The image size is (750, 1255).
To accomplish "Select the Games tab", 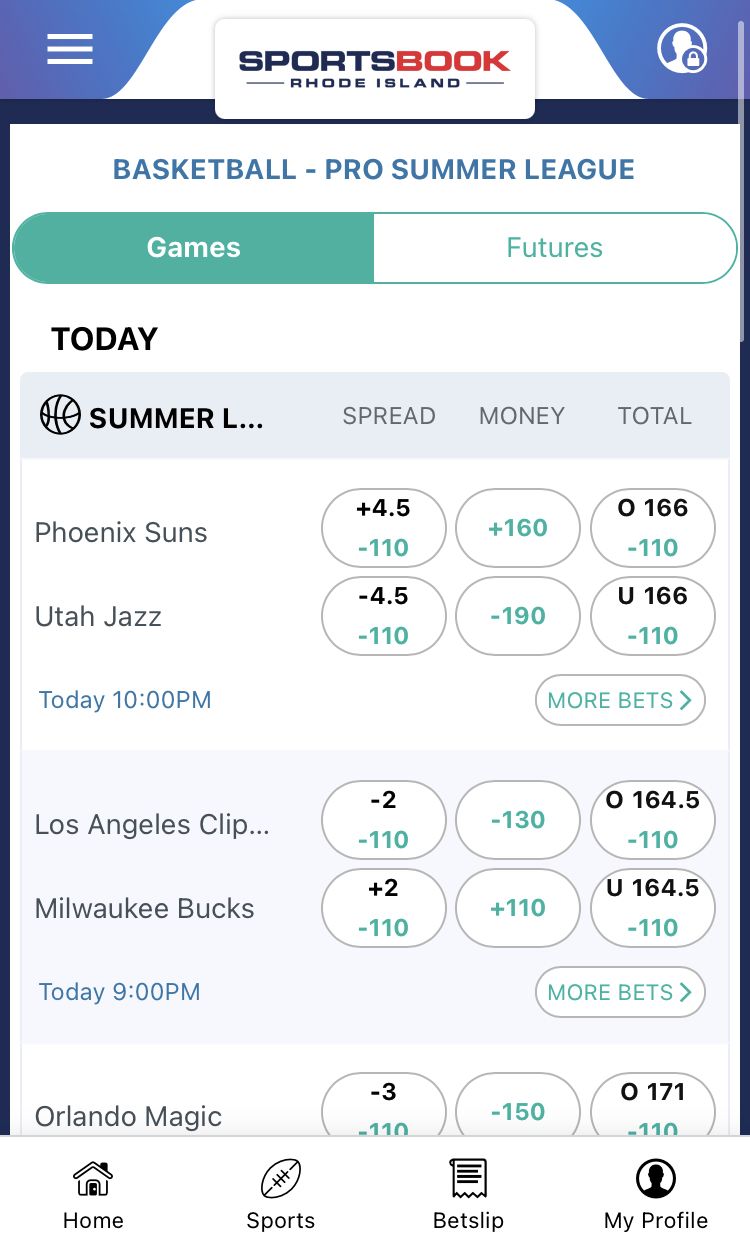I will tap(193, 248).
